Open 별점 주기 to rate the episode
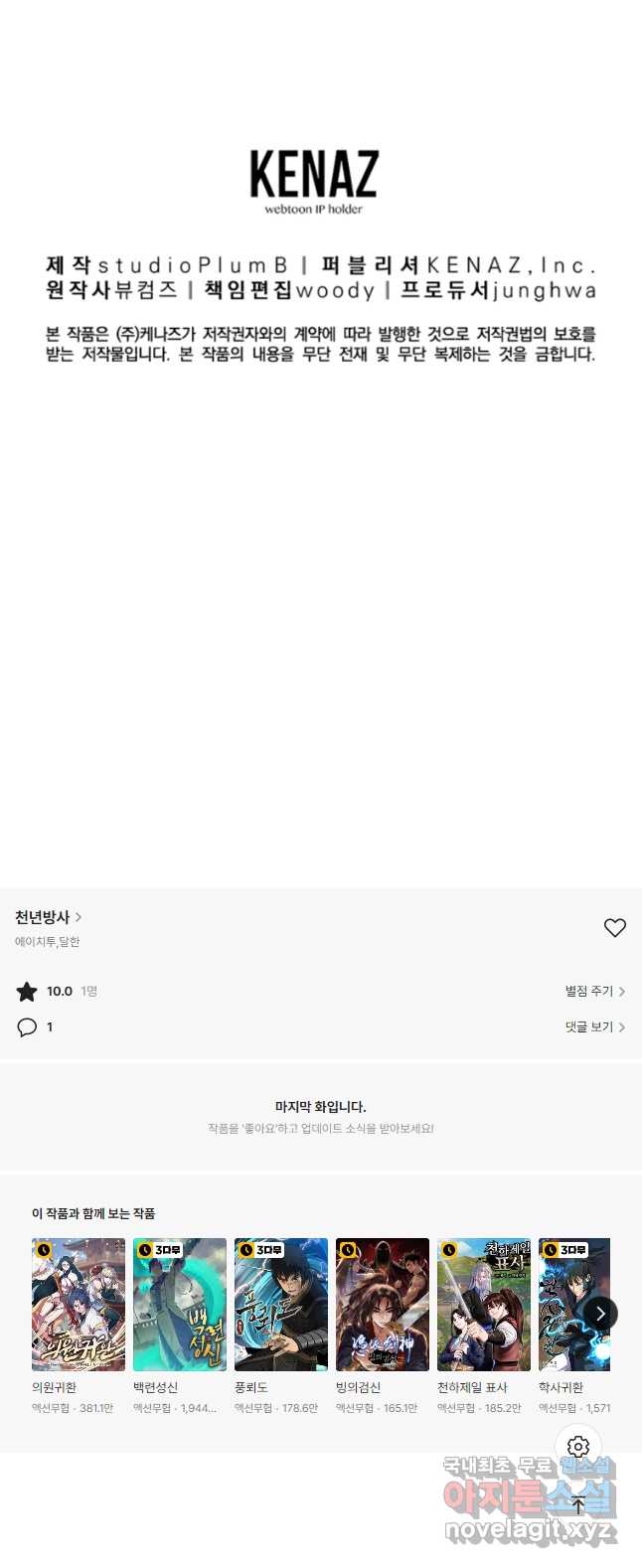The height and width of the screenshot is (1568, 642). 594,991
